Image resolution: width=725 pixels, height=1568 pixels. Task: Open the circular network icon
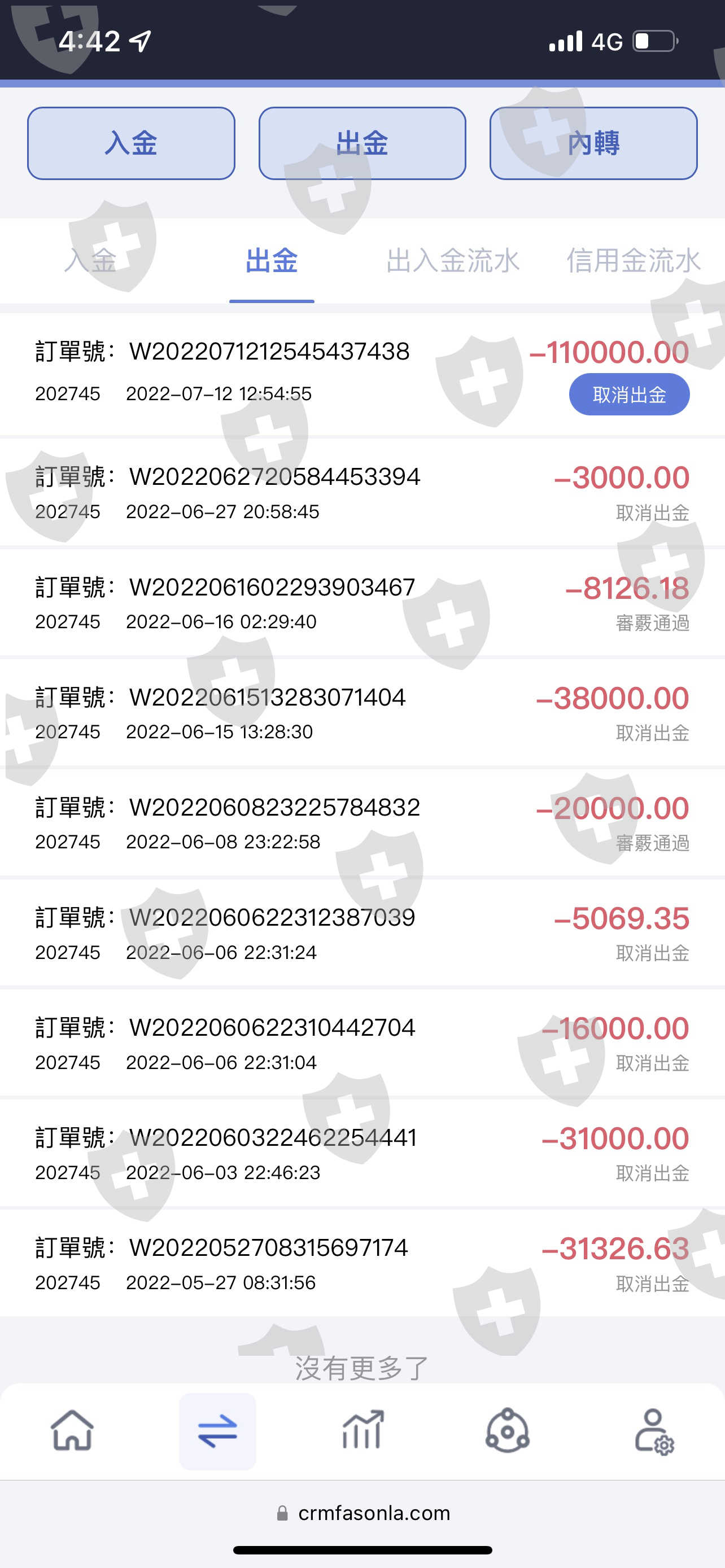507,1430
